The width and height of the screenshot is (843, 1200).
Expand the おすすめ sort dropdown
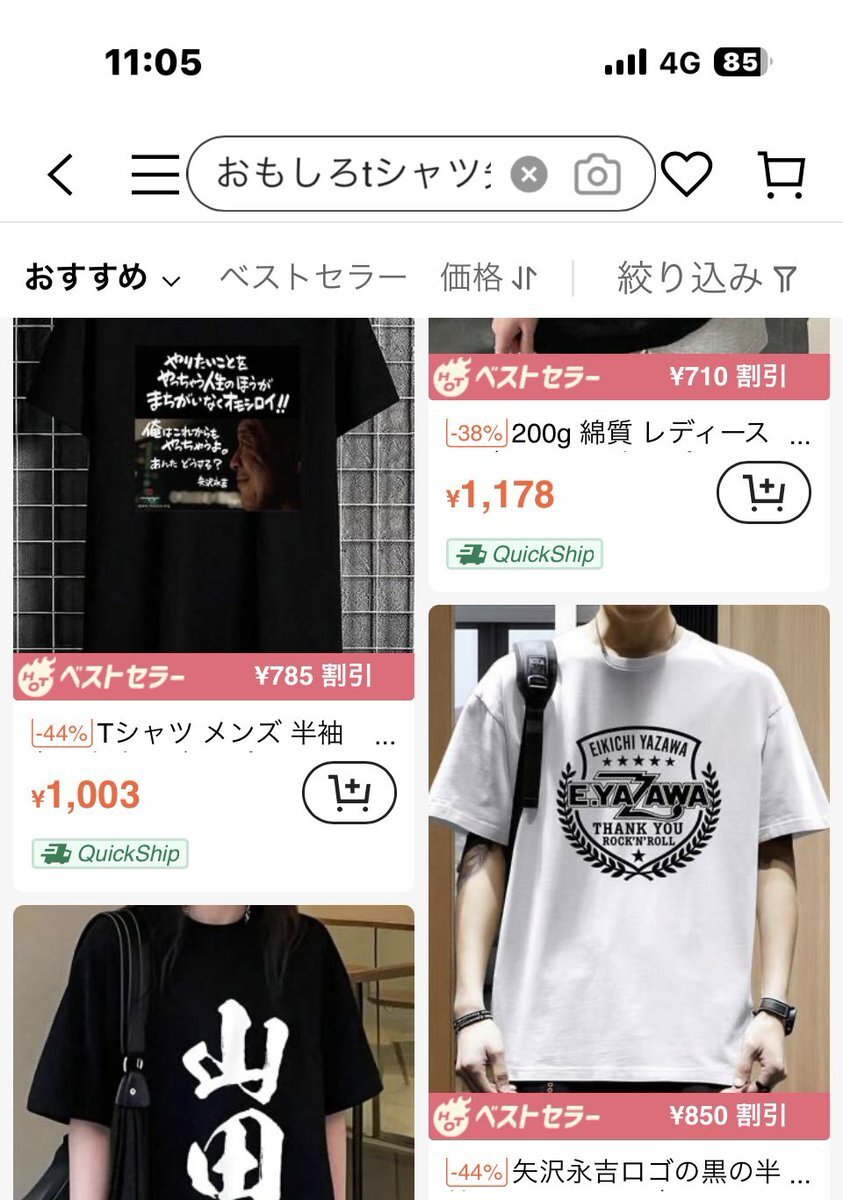[102, 277]
